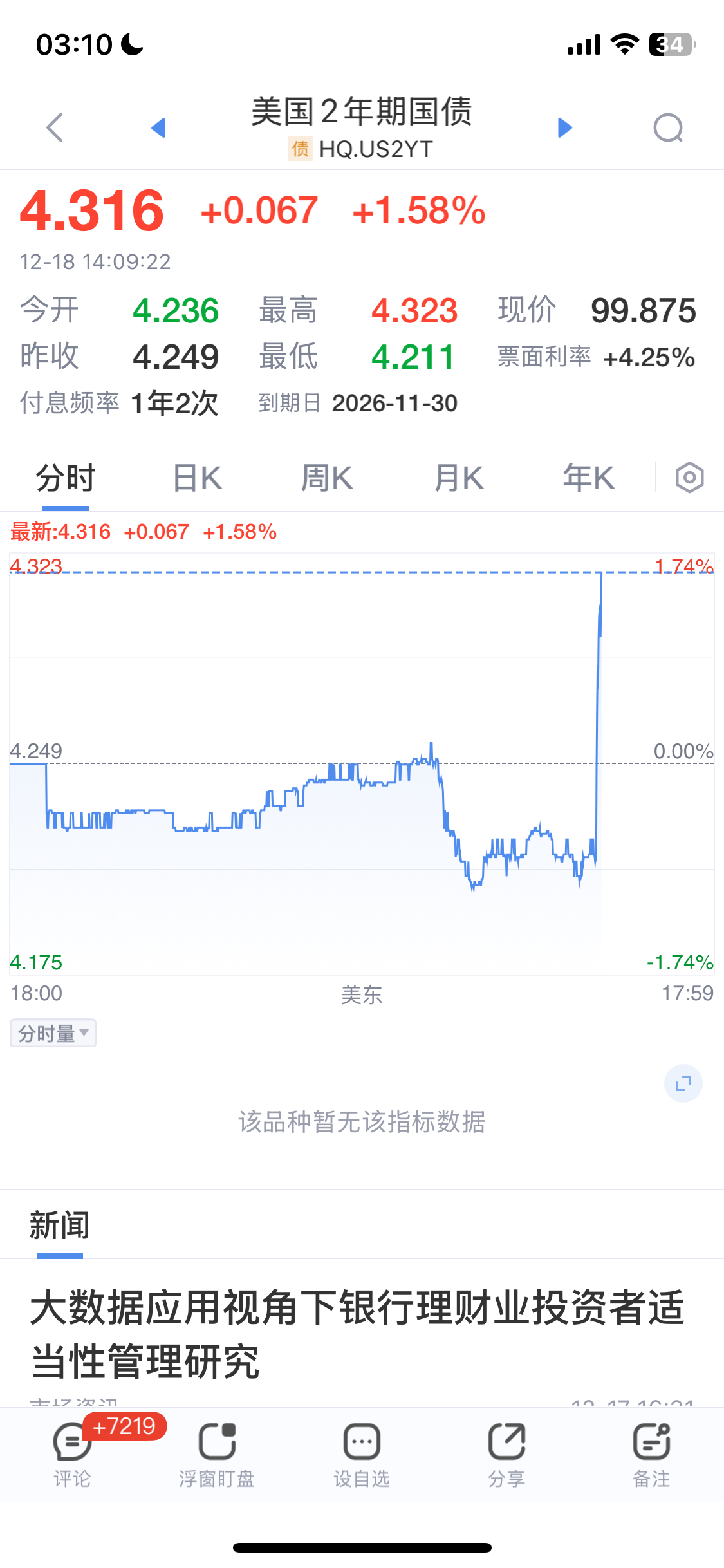Expand chart to fullscreen view
Viewport: 724px width, 1568px height.
[x=683, y=1083]
